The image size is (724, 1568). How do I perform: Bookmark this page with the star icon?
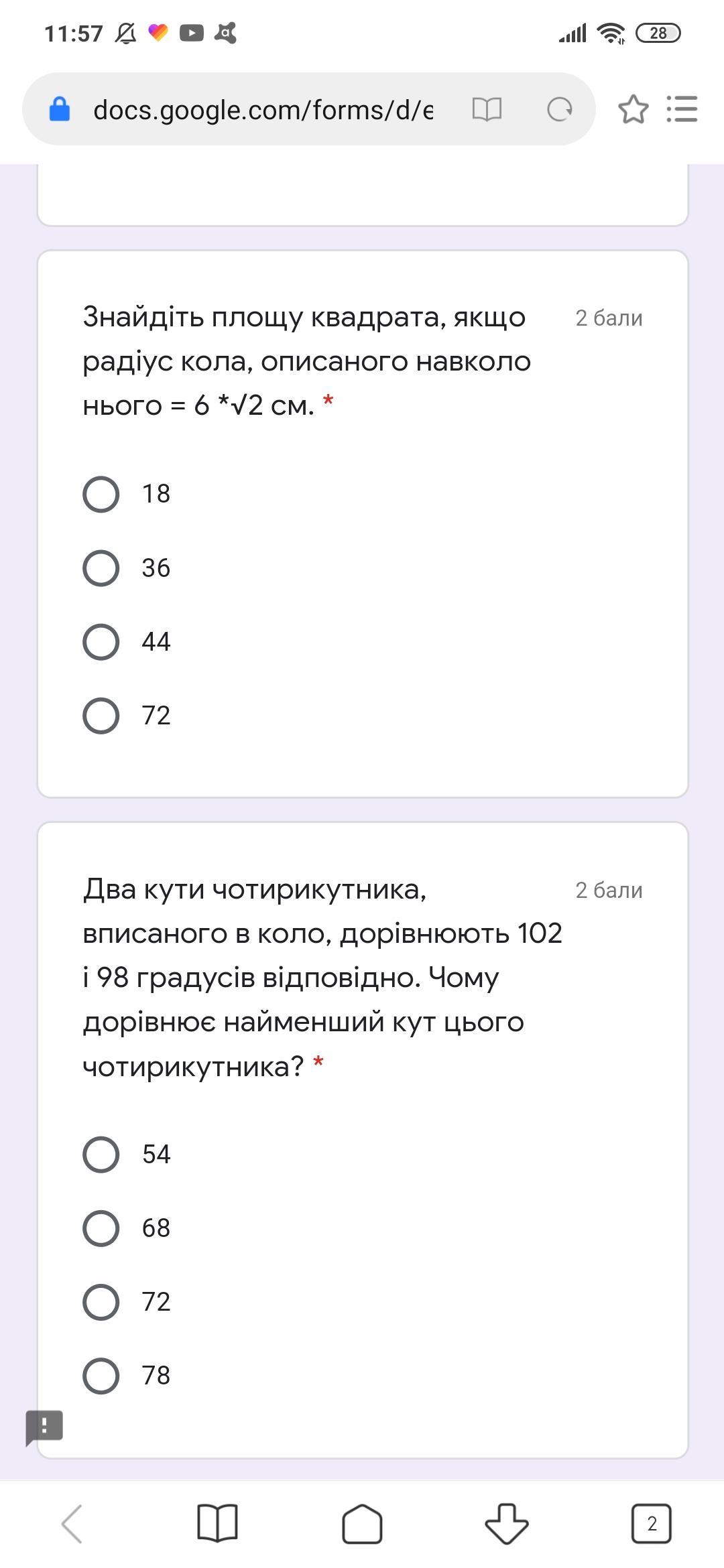coord(633,109)
